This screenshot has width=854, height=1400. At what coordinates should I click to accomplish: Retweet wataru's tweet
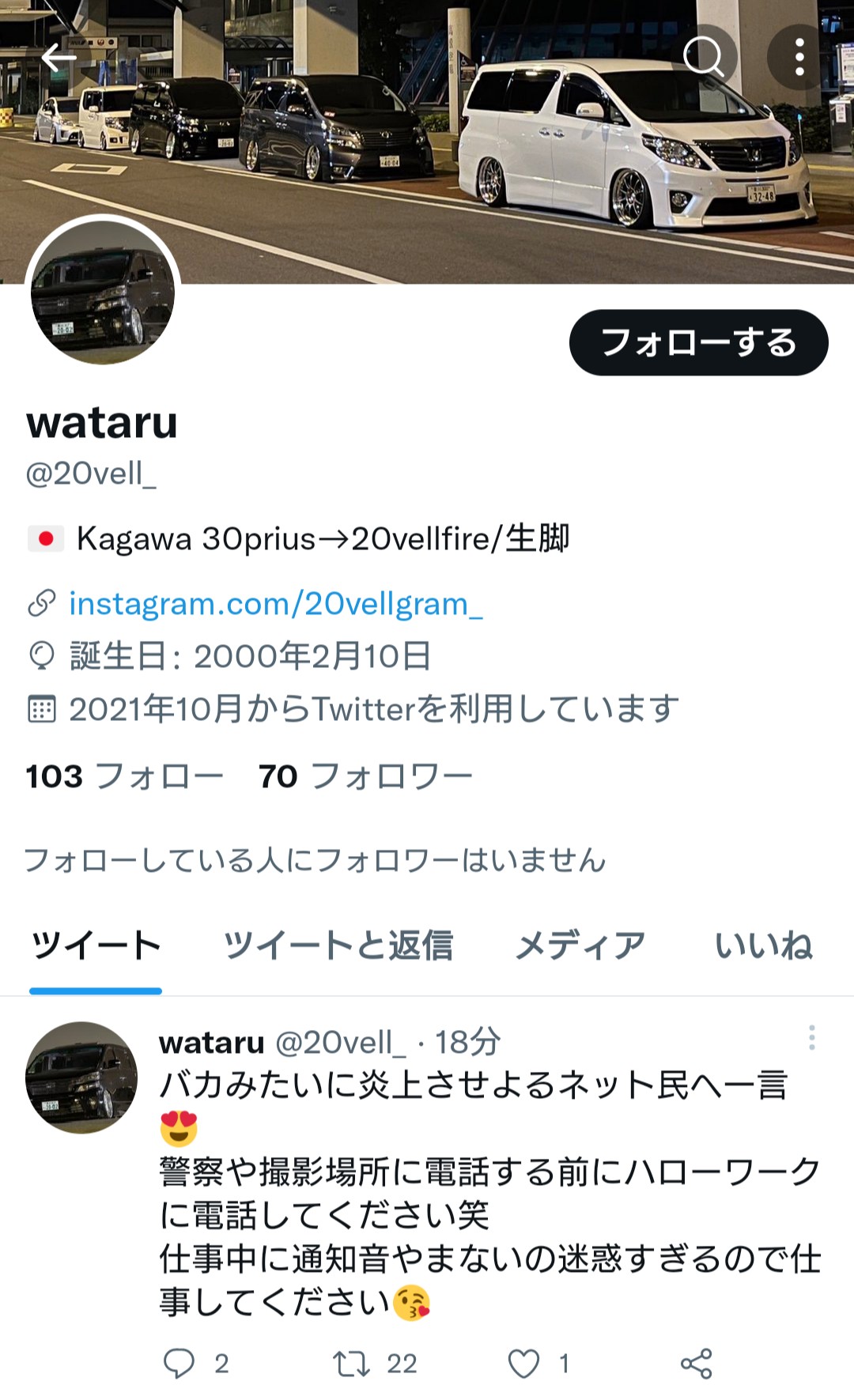coord(351,1364)
